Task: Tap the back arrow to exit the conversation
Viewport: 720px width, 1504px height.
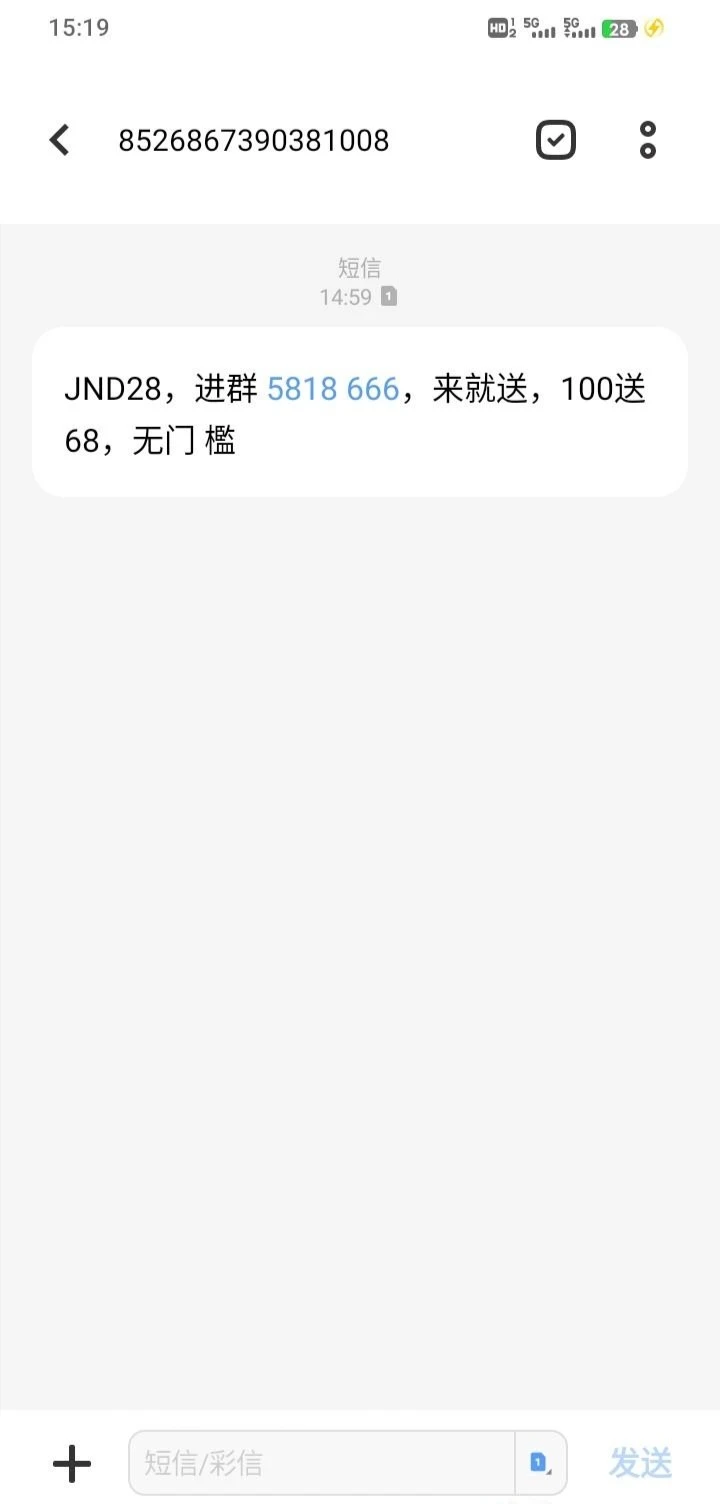Action: 58,140
